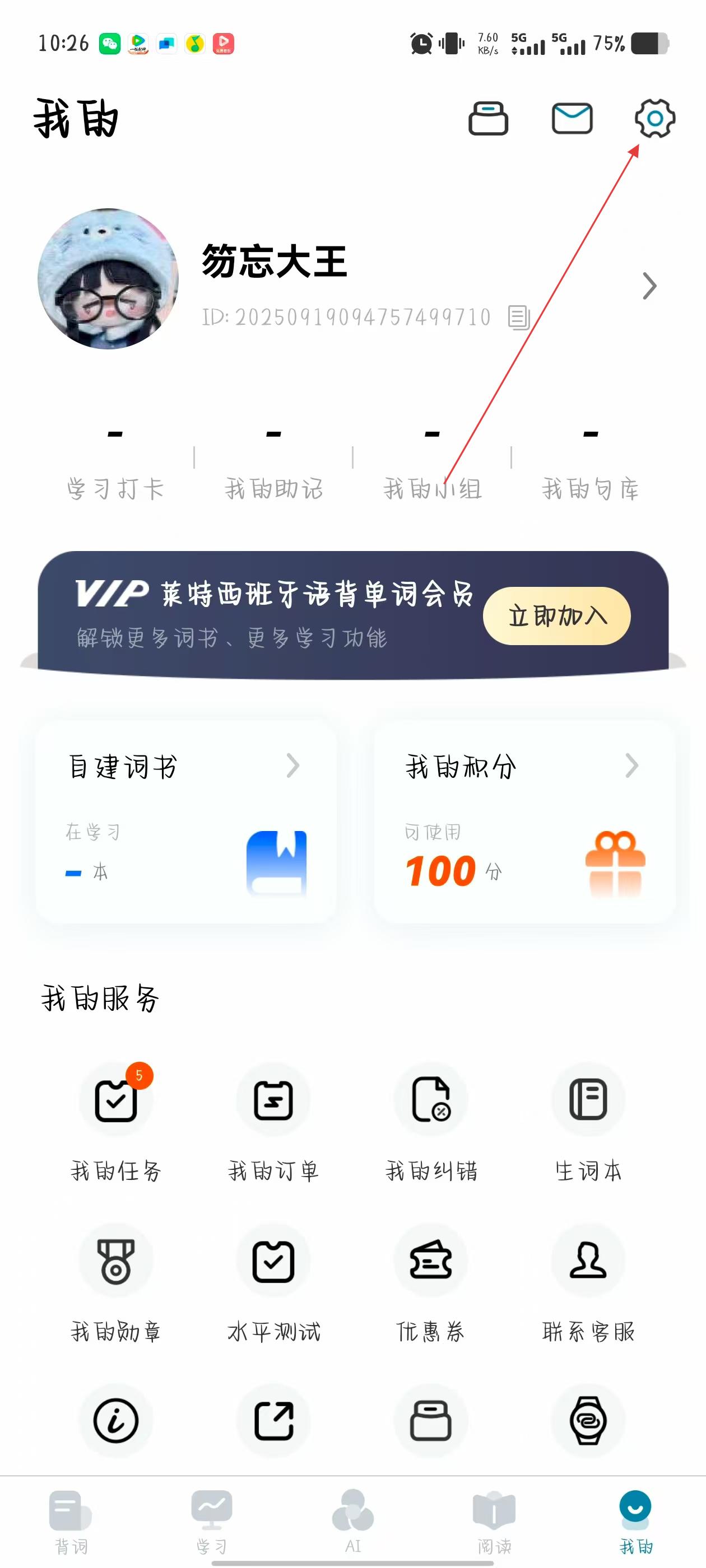The image size is (706, 1568).
Task: Copy the user ID
Action: [x=519, y=317]
